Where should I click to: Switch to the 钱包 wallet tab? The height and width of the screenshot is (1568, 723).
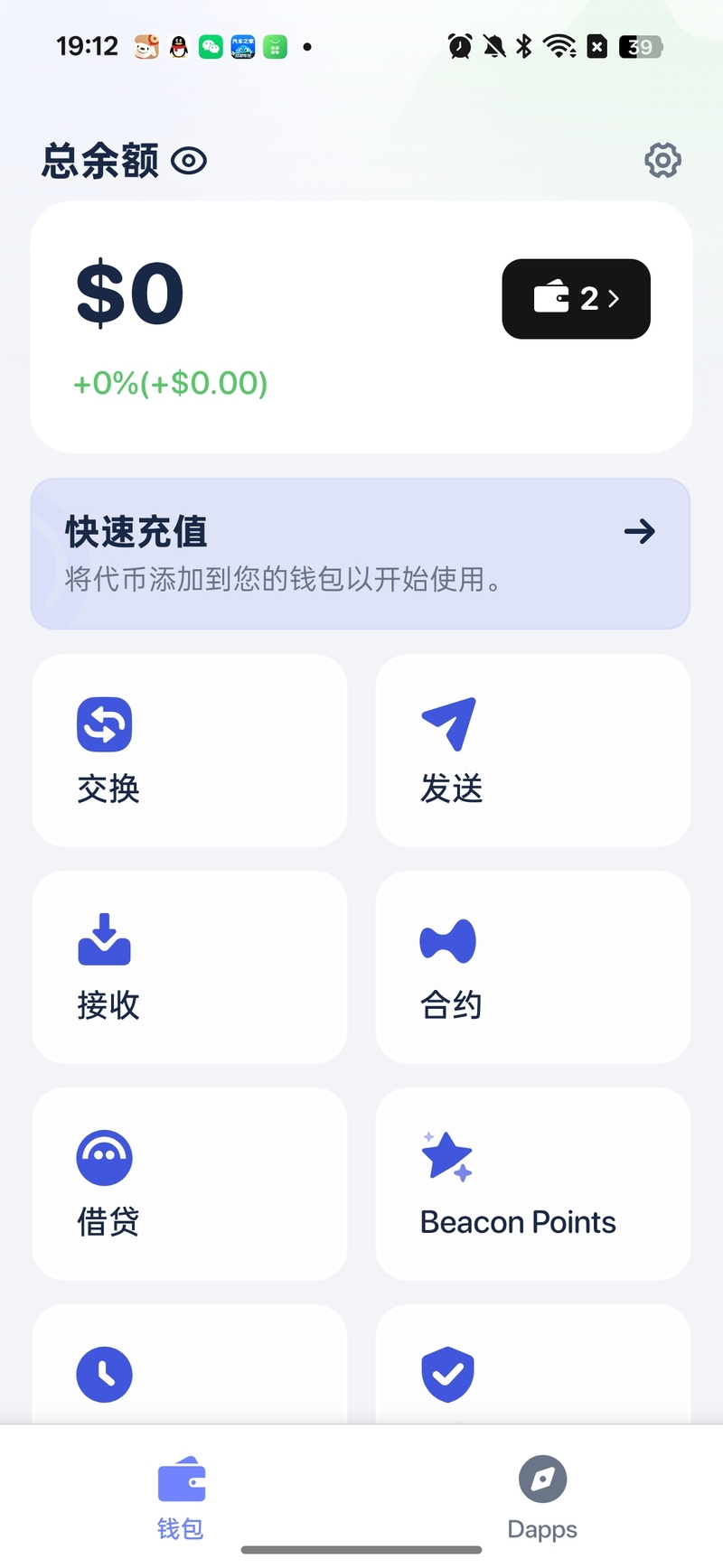[x=181, y=1497]
